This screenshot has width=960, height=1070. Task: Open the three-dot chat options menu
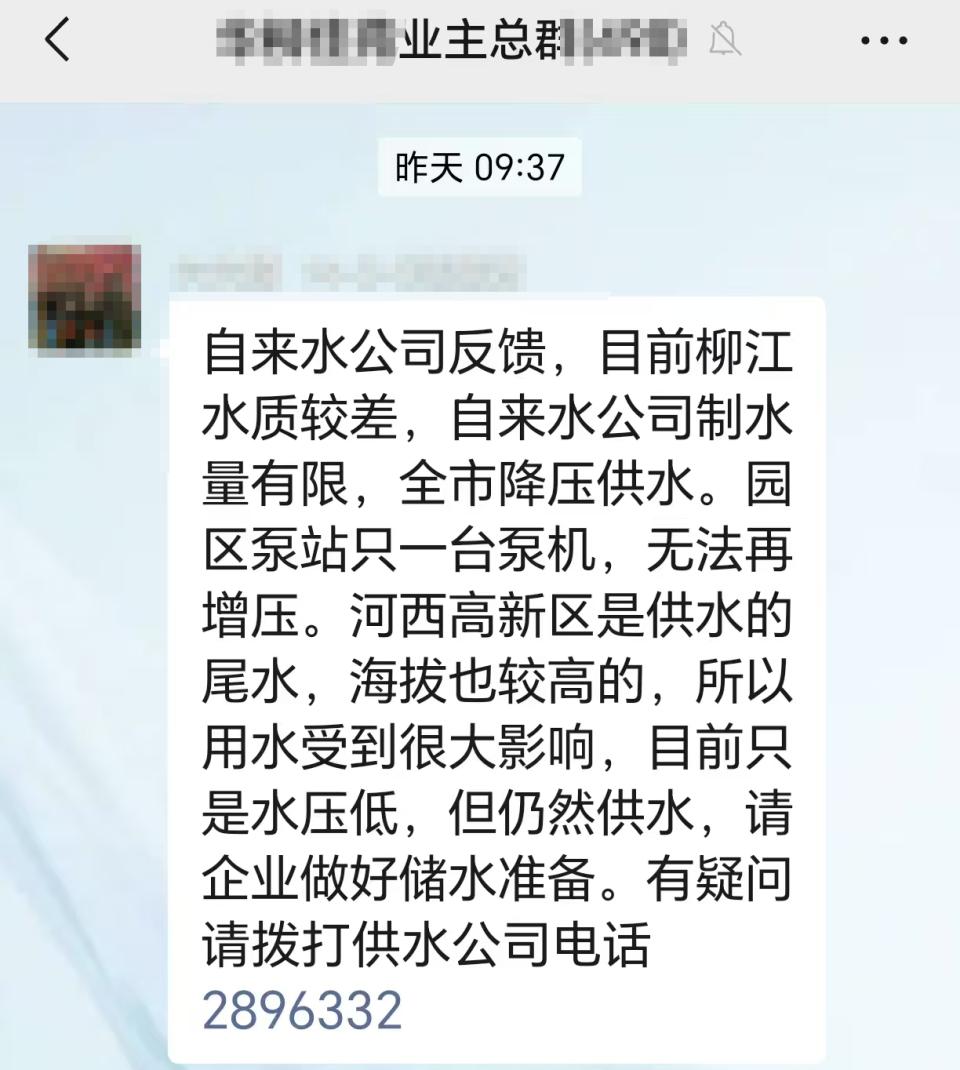click(x=883, y=41)
